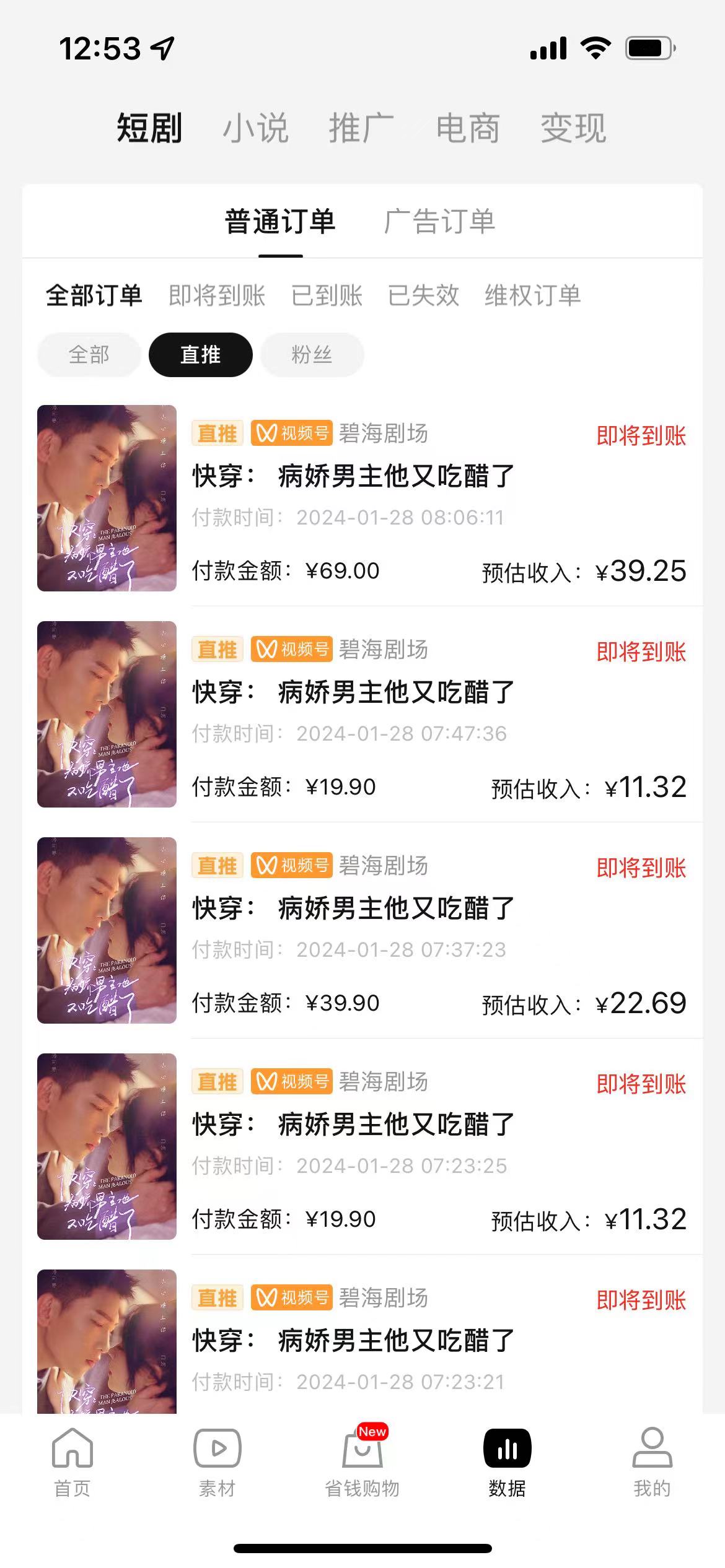725x1568 pixels.
Task: Open 我的 profile tab
Action: point(652,1463)
